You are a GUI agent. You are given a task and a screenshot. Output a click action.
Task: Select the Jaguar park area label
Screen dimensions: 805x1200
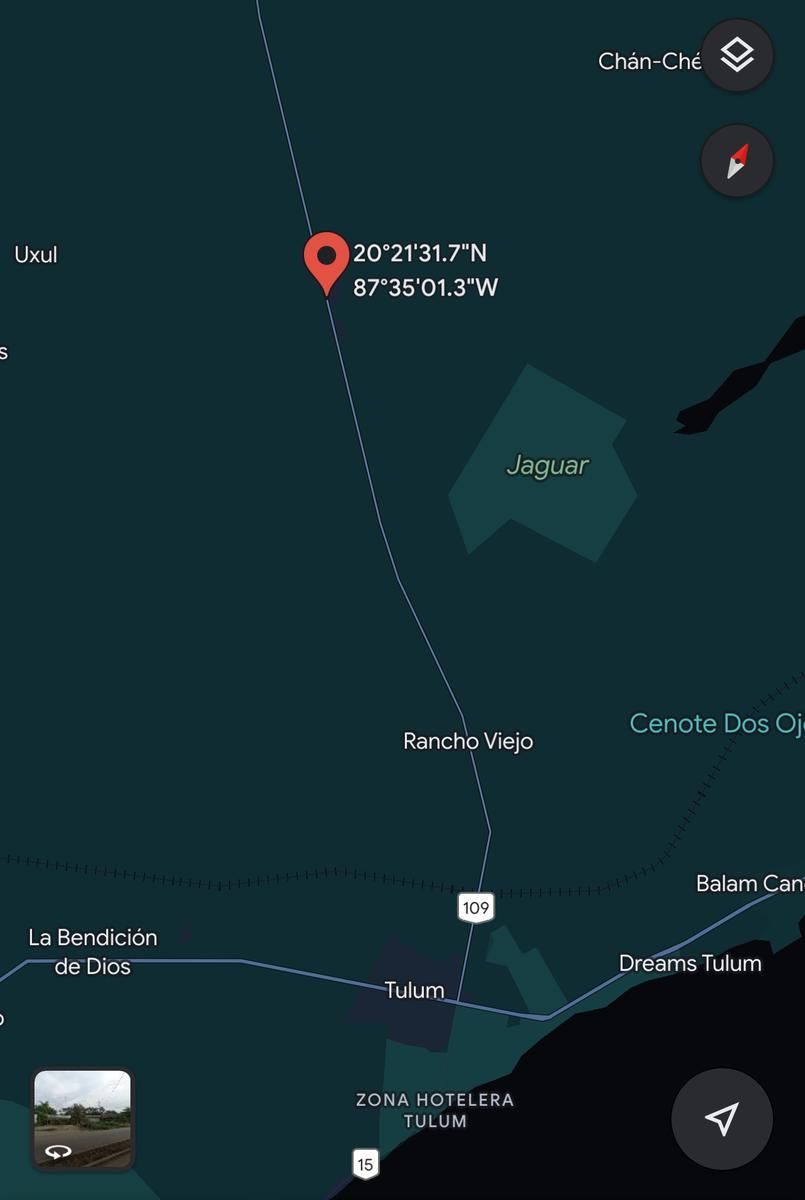tap(547, 465)
